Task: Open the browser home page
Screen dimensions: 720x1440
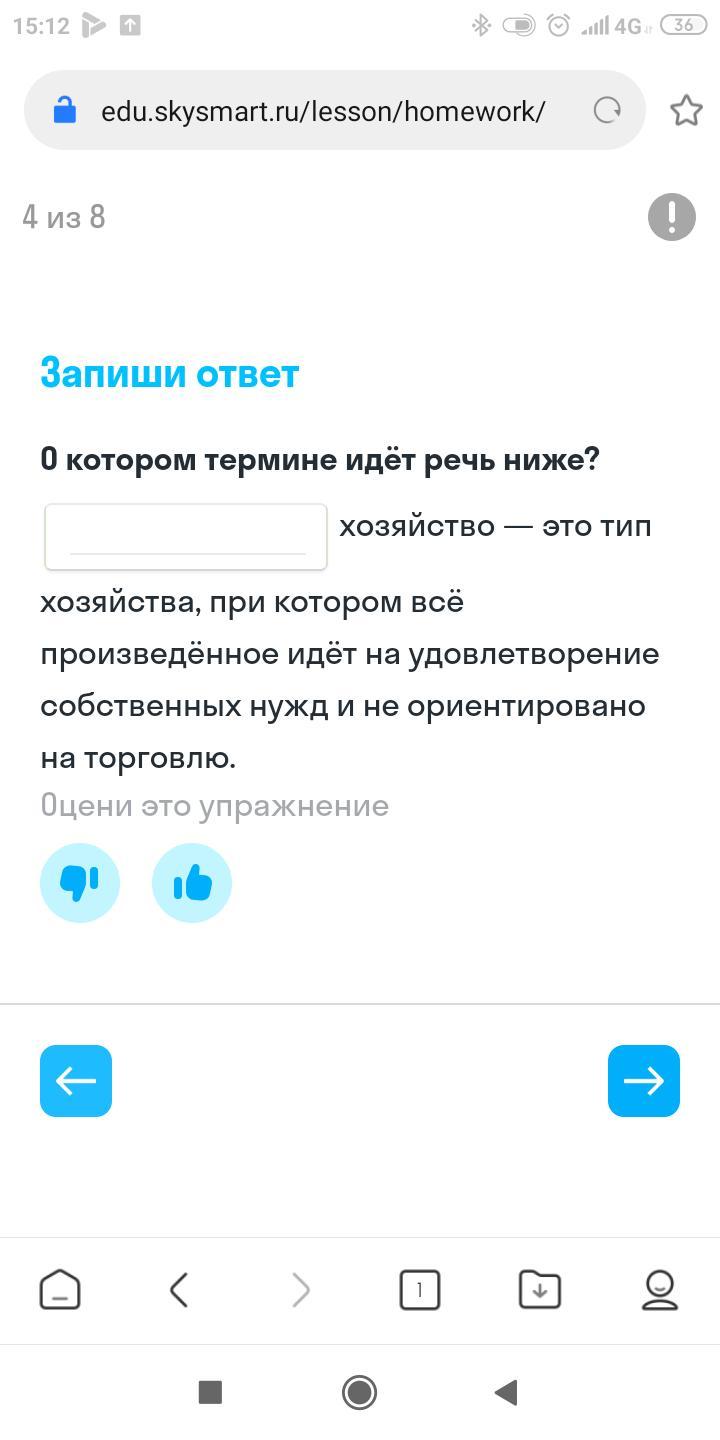Action: pos(60,1290)
